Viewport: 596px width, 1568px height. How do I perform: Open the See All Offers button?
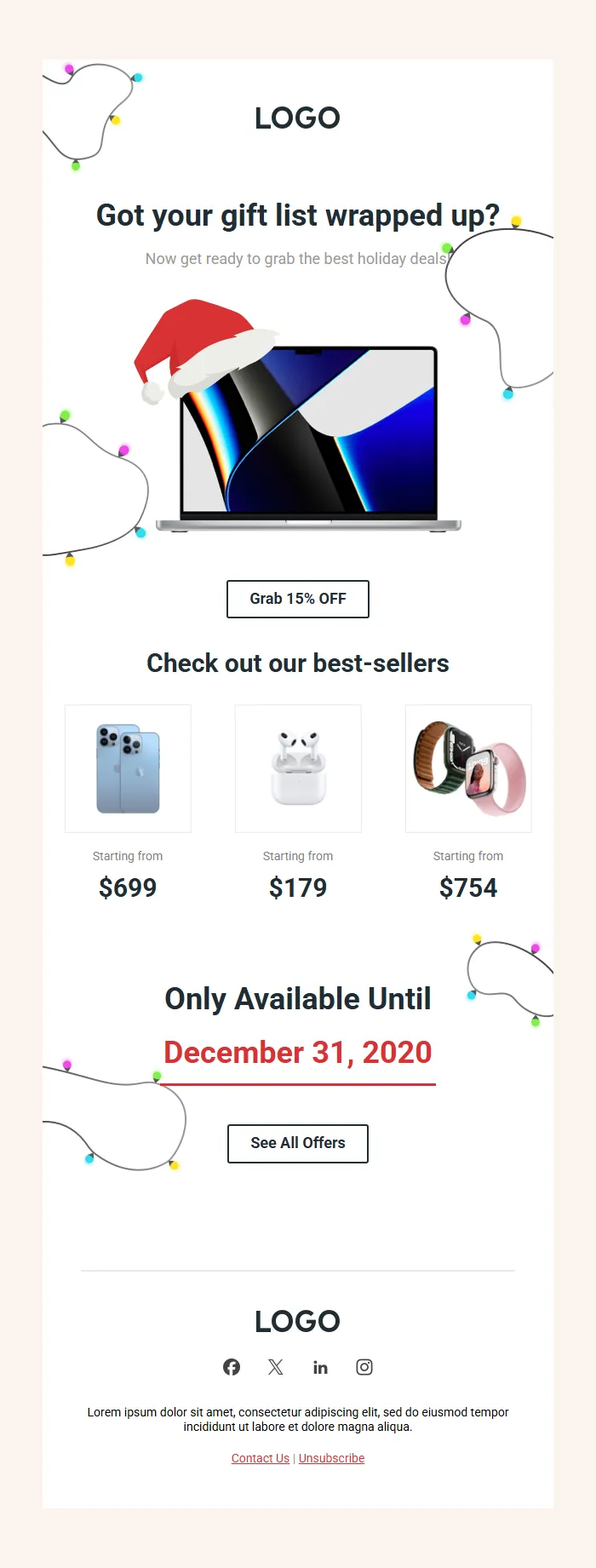coord(298,1143)
